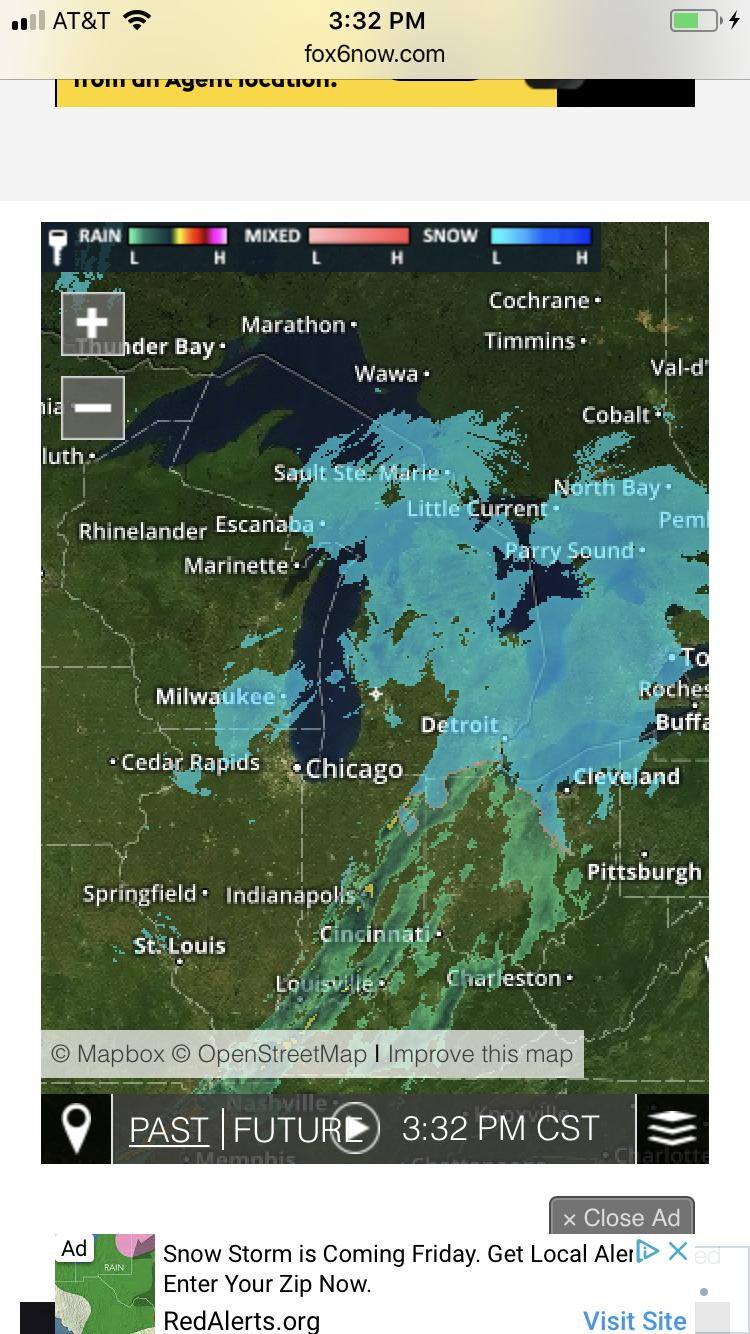Dismiss the ad with Close Ad
Image resolution: width=750 pixels, height=1334 pixels.
(x=621, y=1218)
